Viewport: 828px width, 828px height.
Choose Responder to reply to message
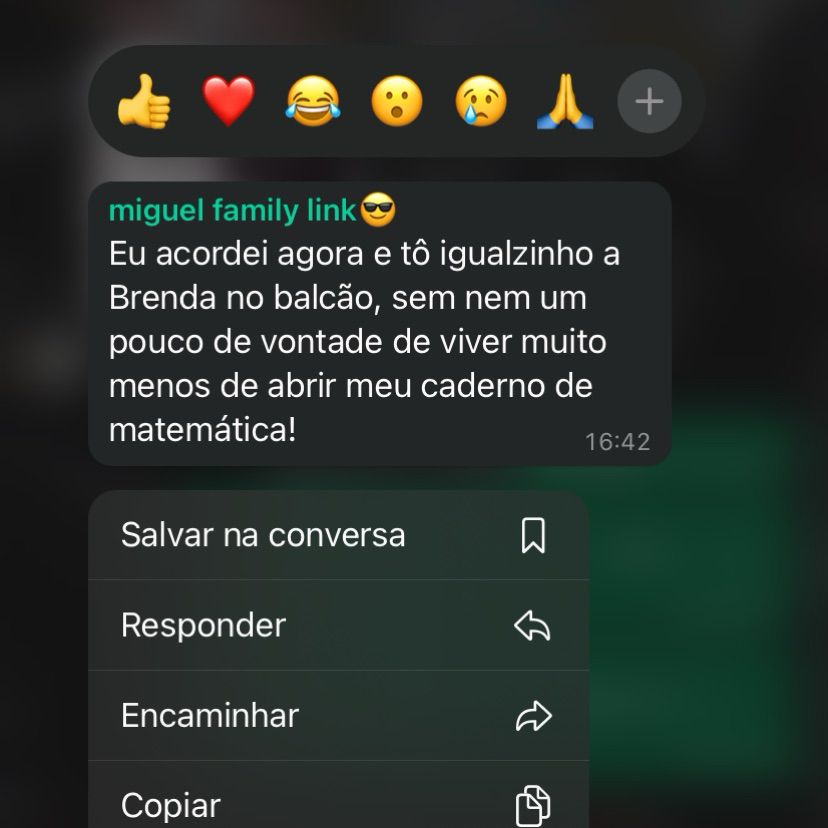point(338,625)
